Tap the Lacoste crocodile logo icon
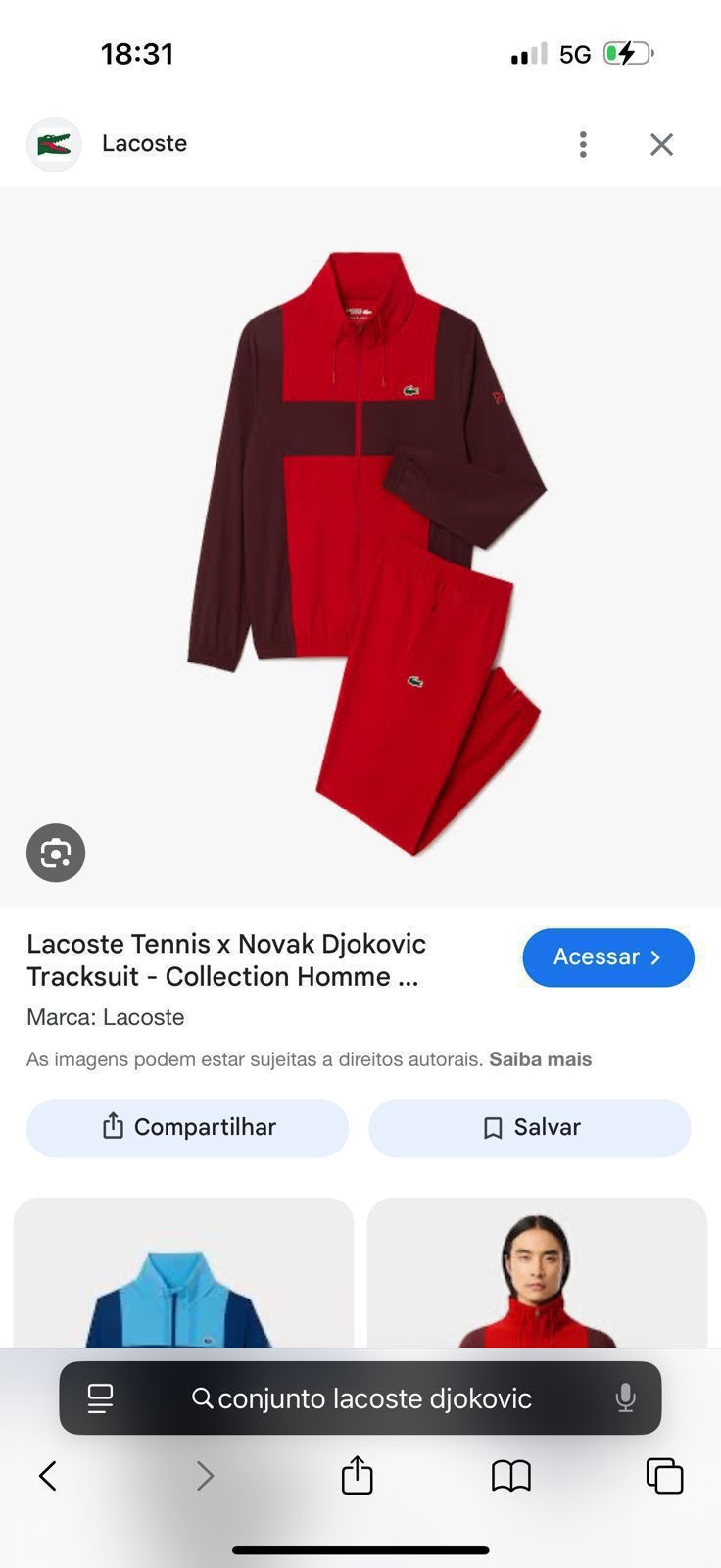 [x=55, y=143]
